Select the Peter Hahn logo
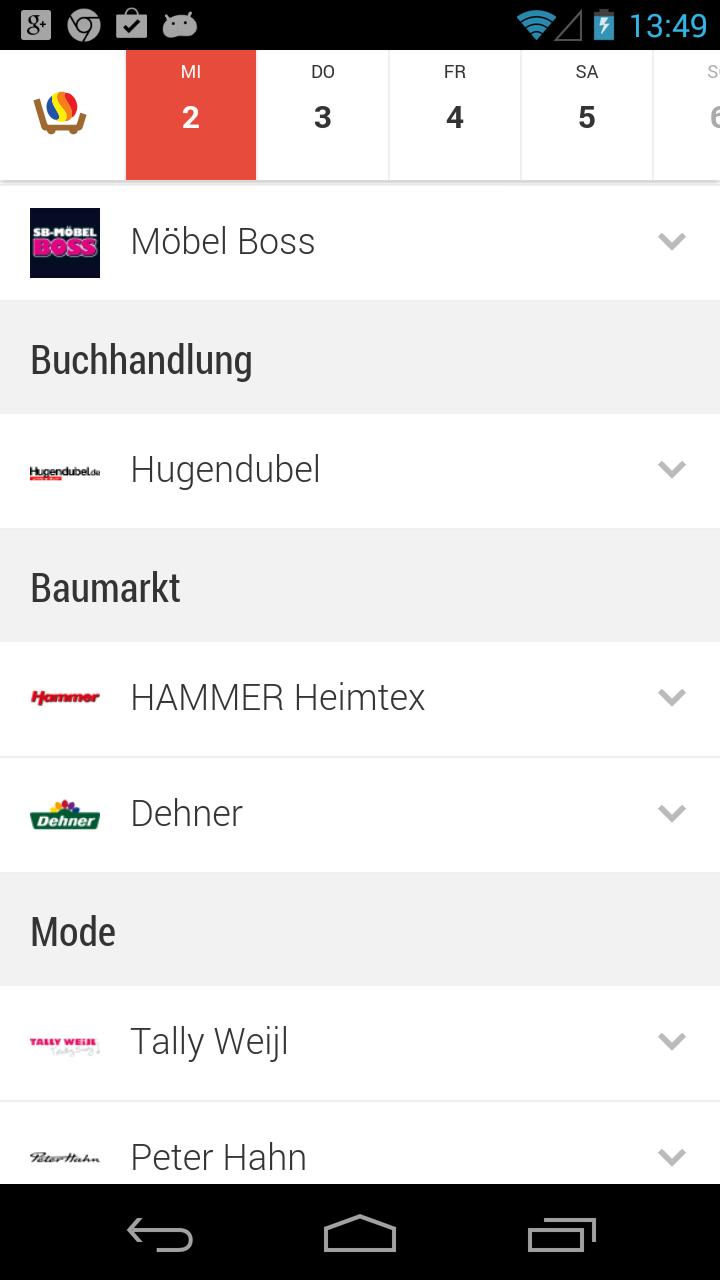 64,1157
